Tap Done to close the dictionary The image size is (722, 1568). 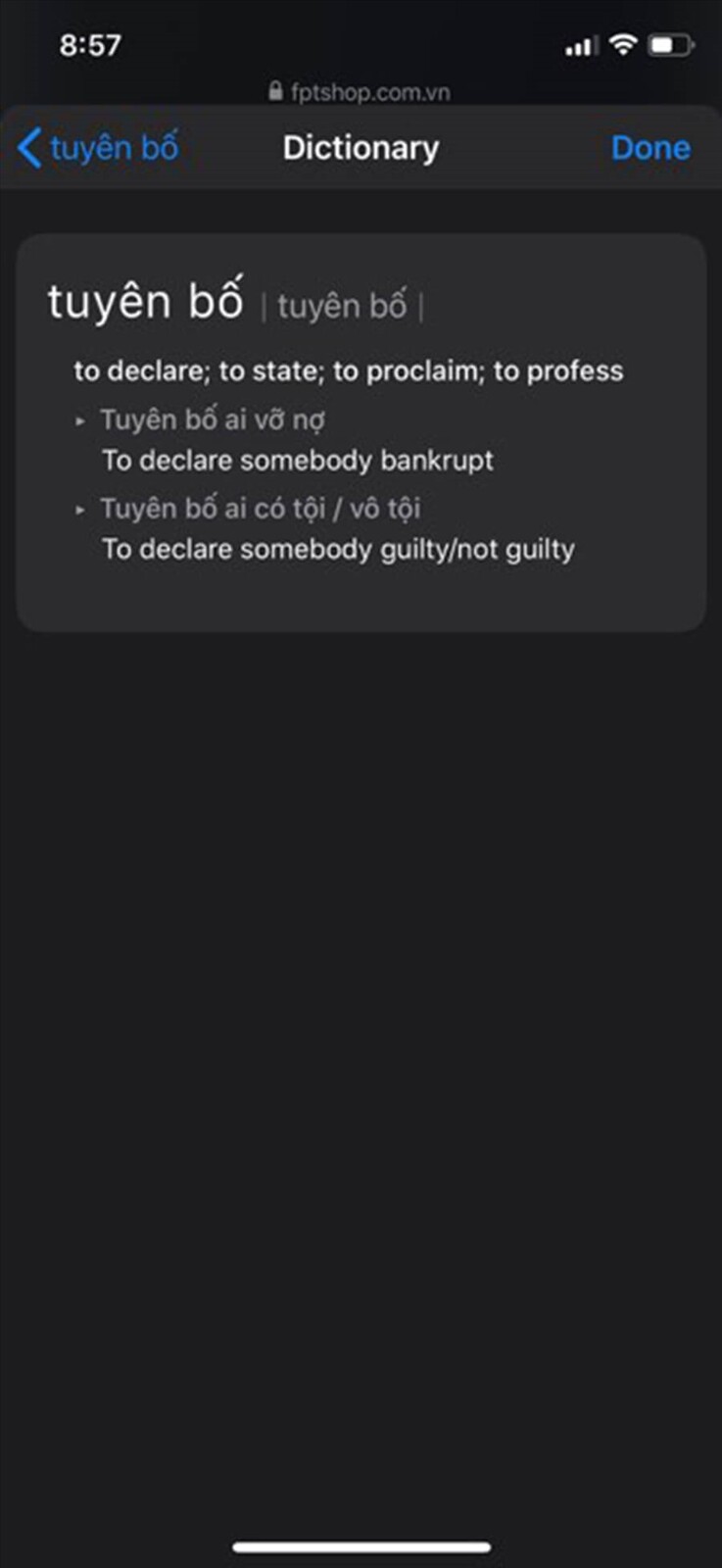pyautogui.click(x=650, y=148)
